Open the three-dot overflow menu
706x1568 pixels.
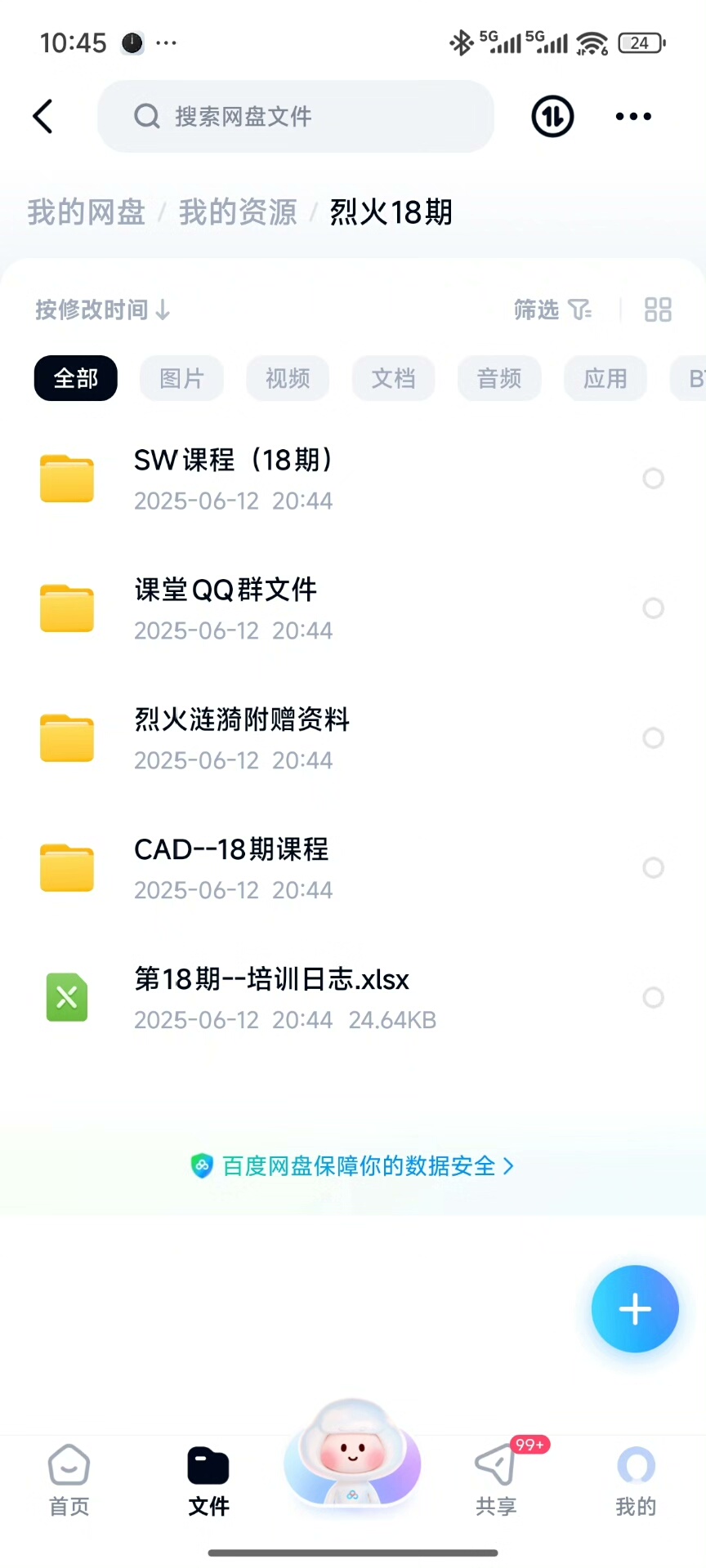[633, 117]
